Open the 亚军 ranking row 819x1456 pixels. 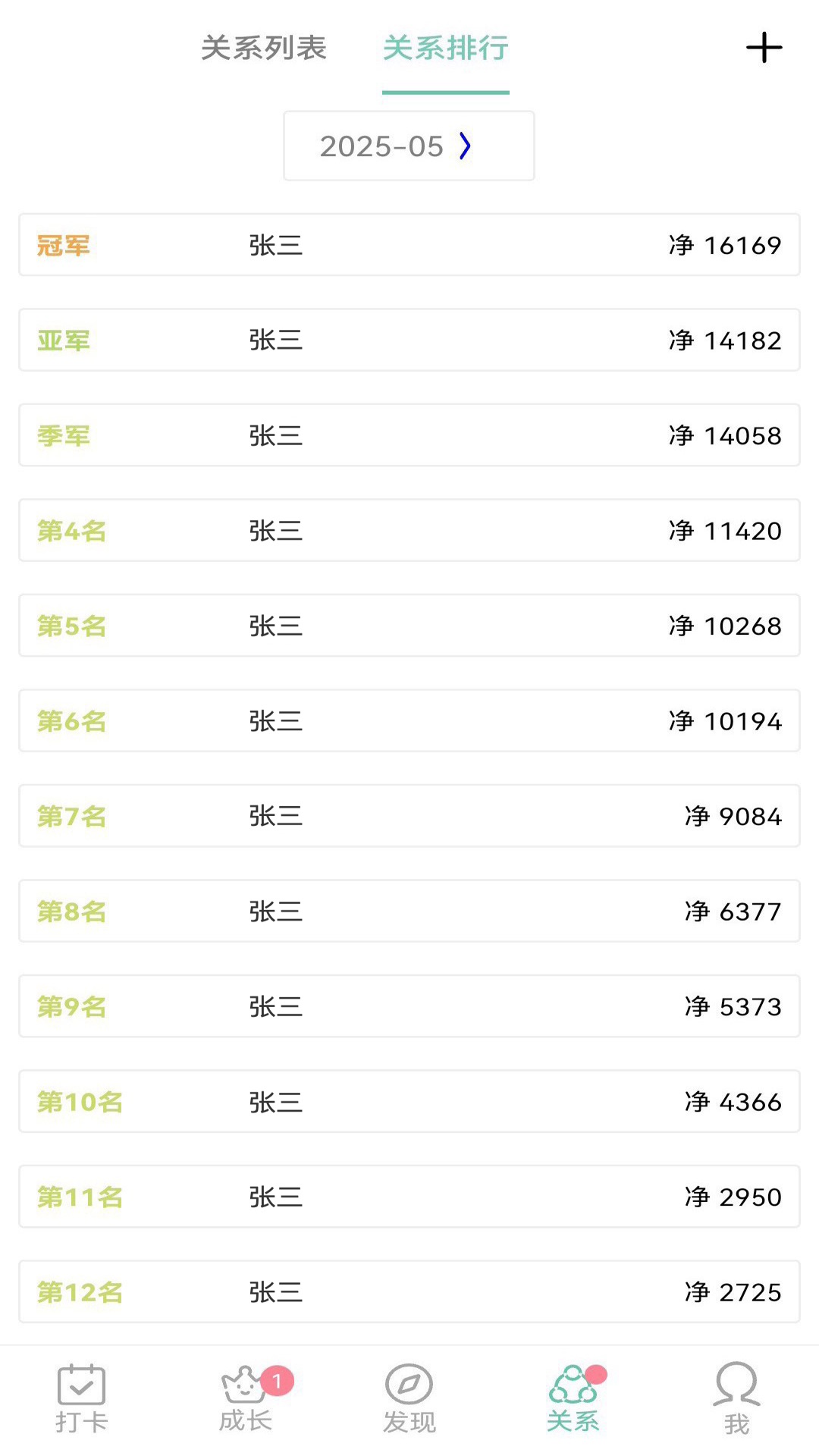click(409, 340)
